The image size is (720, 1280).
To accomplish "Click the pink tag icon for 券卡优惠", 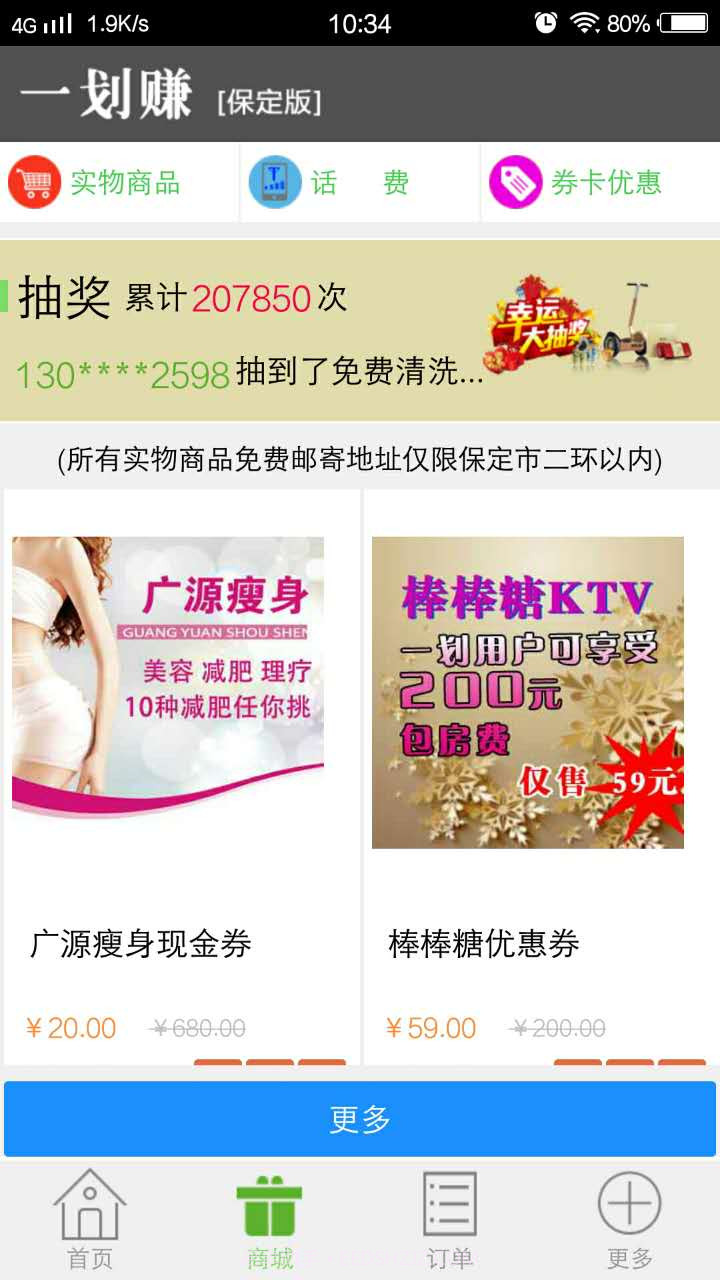I will click(514, 182).
